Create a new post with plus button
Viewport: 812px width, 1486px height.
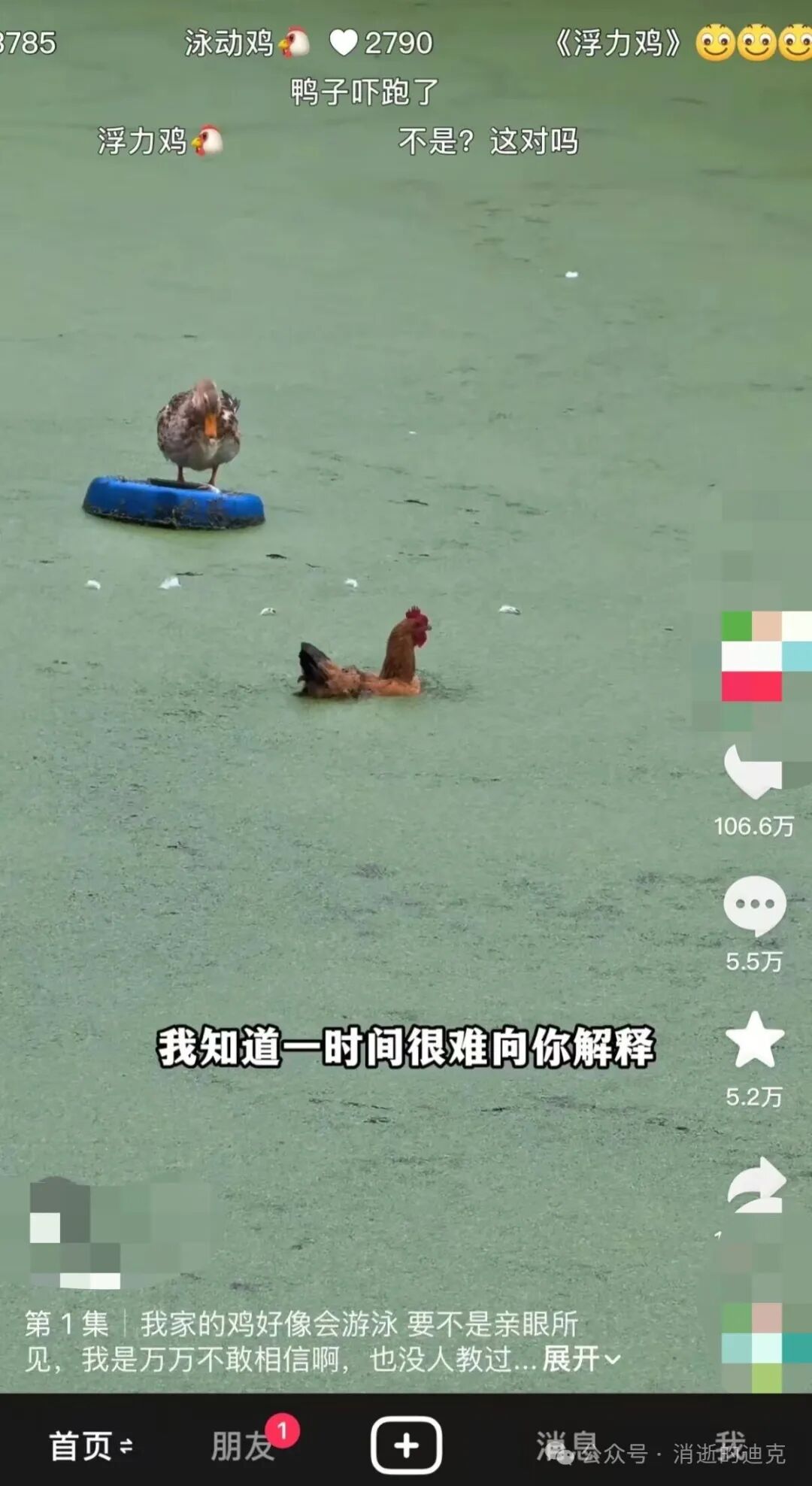(x=406, y=1445)
